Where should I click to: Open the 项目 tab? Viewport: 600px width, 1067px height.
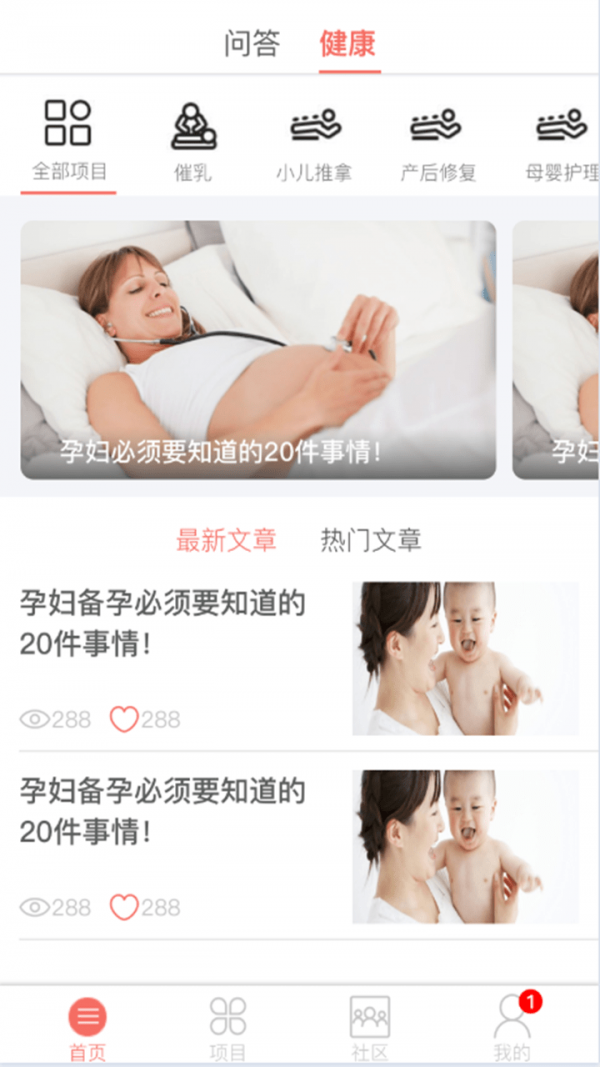pos(227,1028)
